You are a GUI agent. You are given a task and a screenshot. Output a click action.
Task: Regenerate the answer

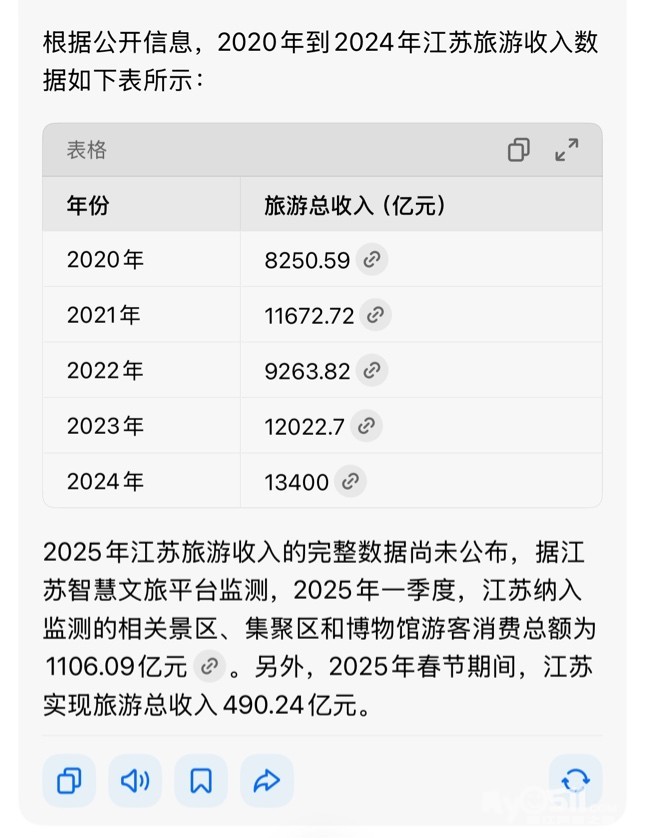576,781
